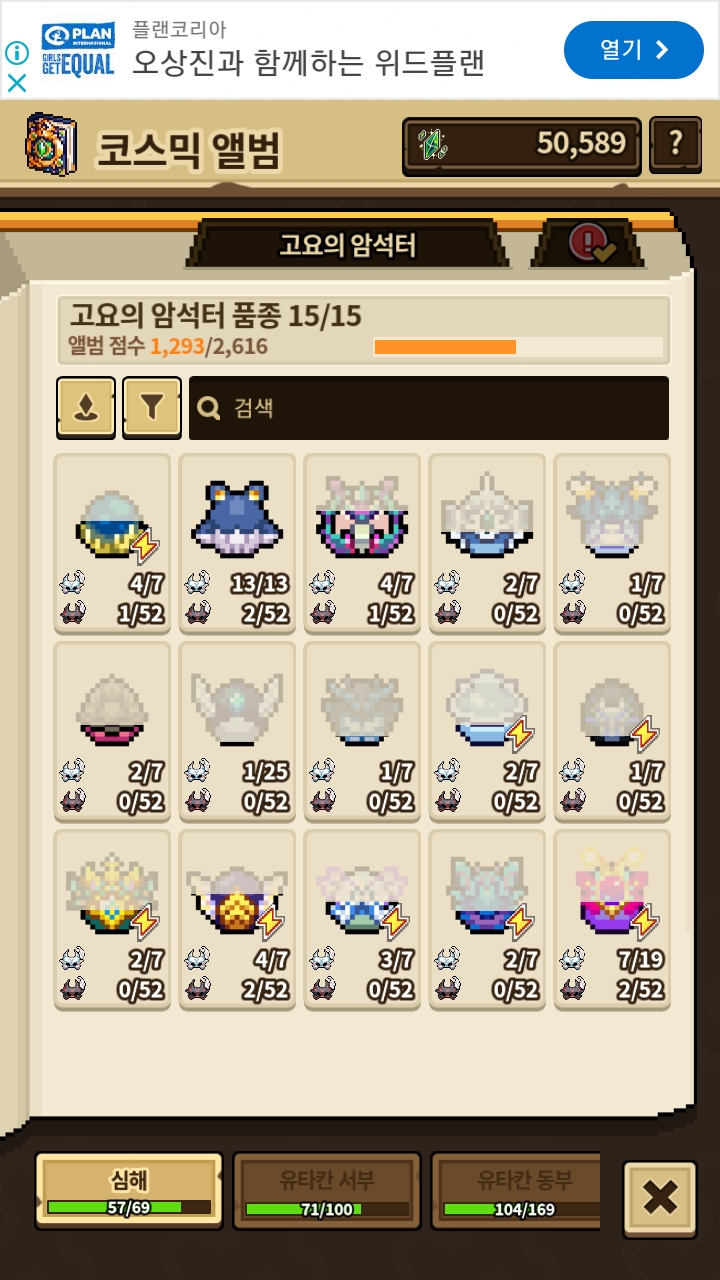The width and height of the screenshot is (720, 1280).
Task: Select the 유타칸 서부 area
Action: [x=327, y=1189]
